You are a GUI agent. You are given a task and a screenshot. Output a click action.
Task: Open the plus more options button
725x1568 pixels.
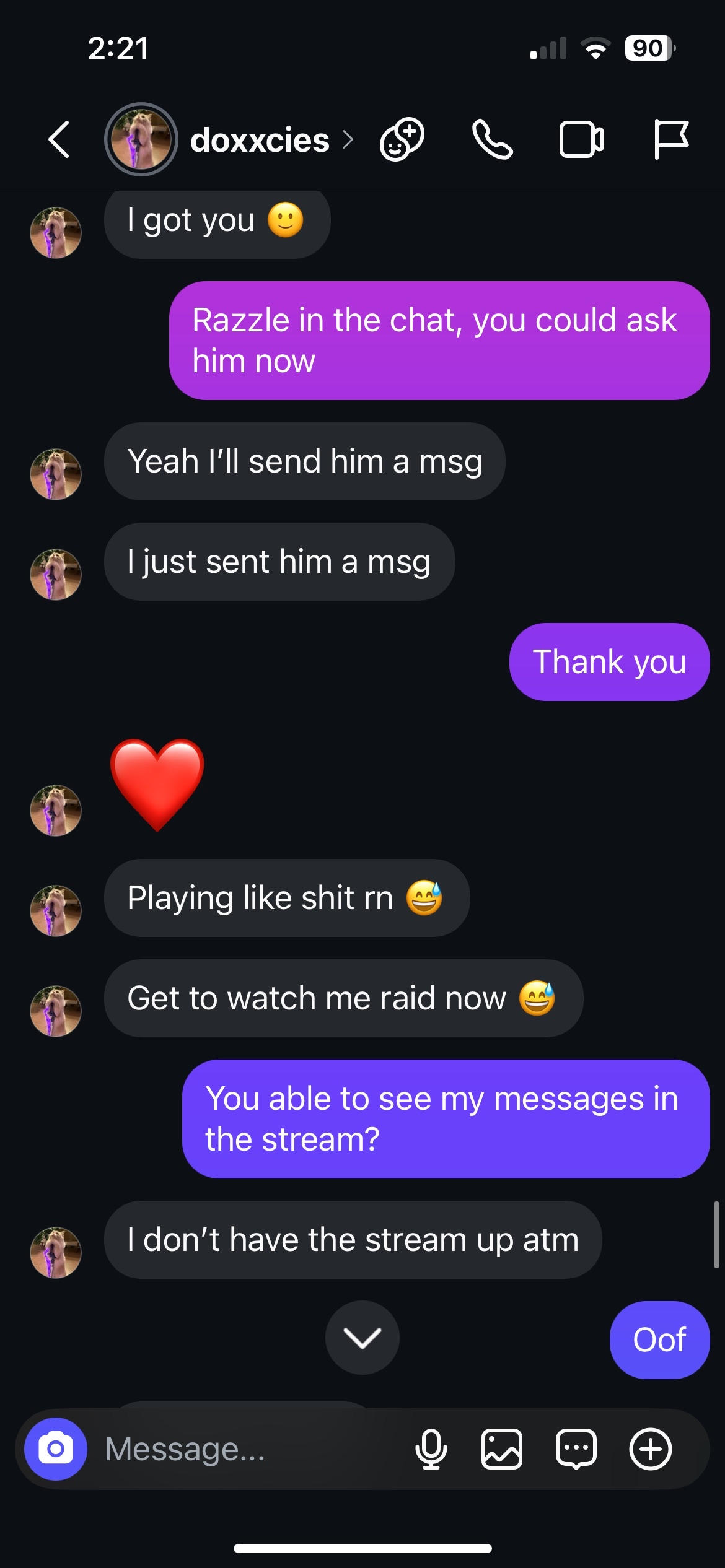650,1449
